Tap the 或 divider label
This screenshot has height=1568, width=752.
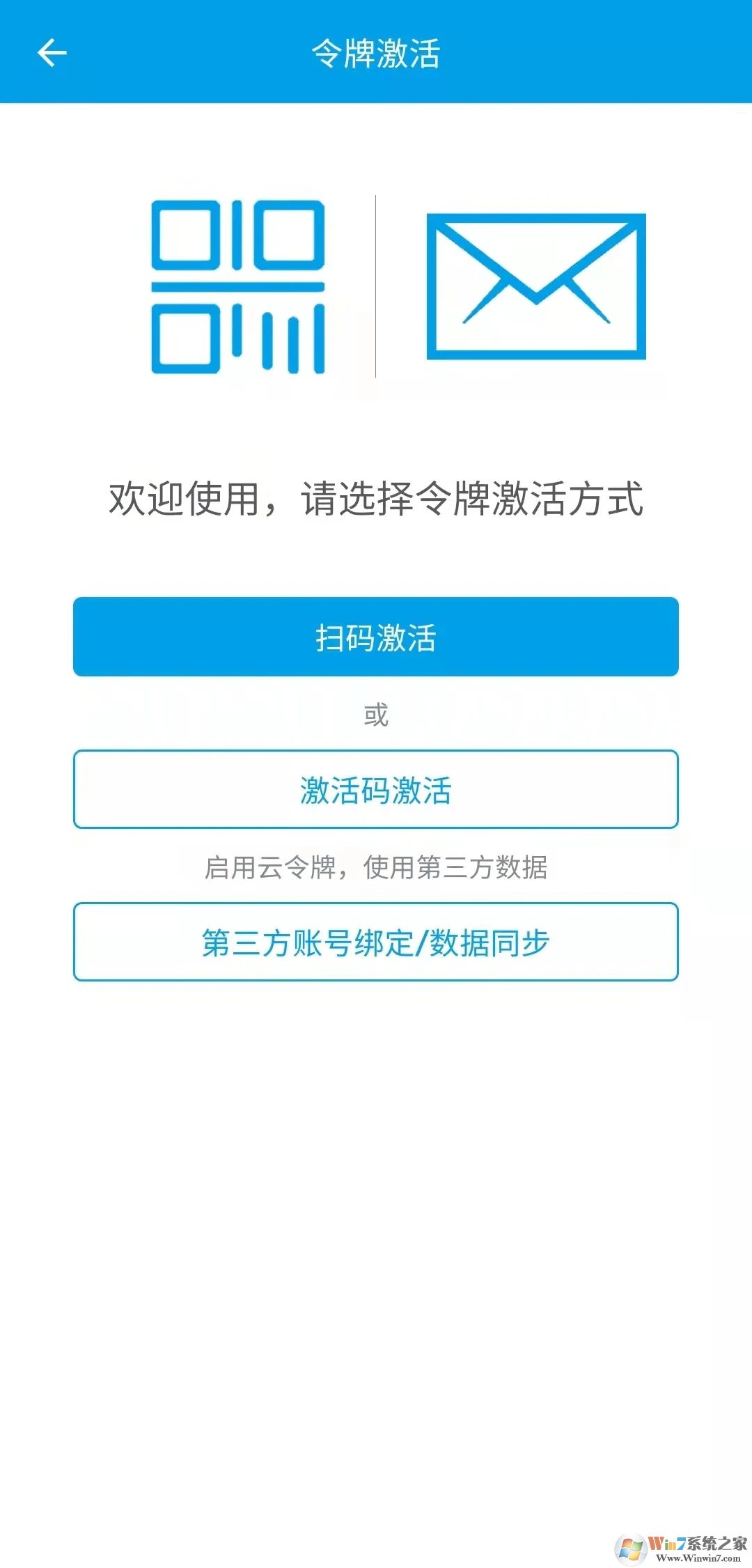(376, 716)
